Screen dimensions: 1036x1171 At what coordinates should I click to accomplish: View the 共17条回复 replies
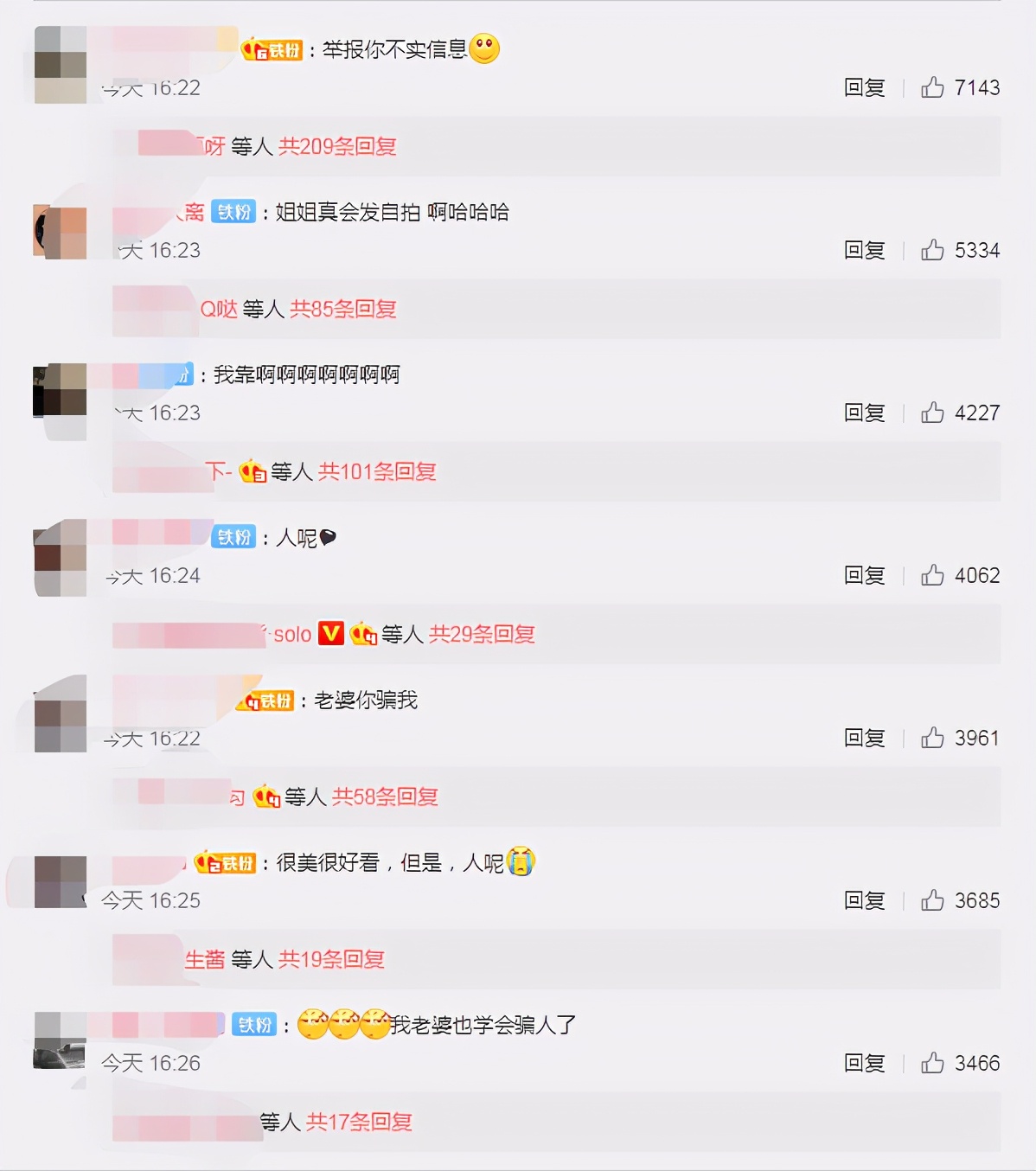point(359,1122)
